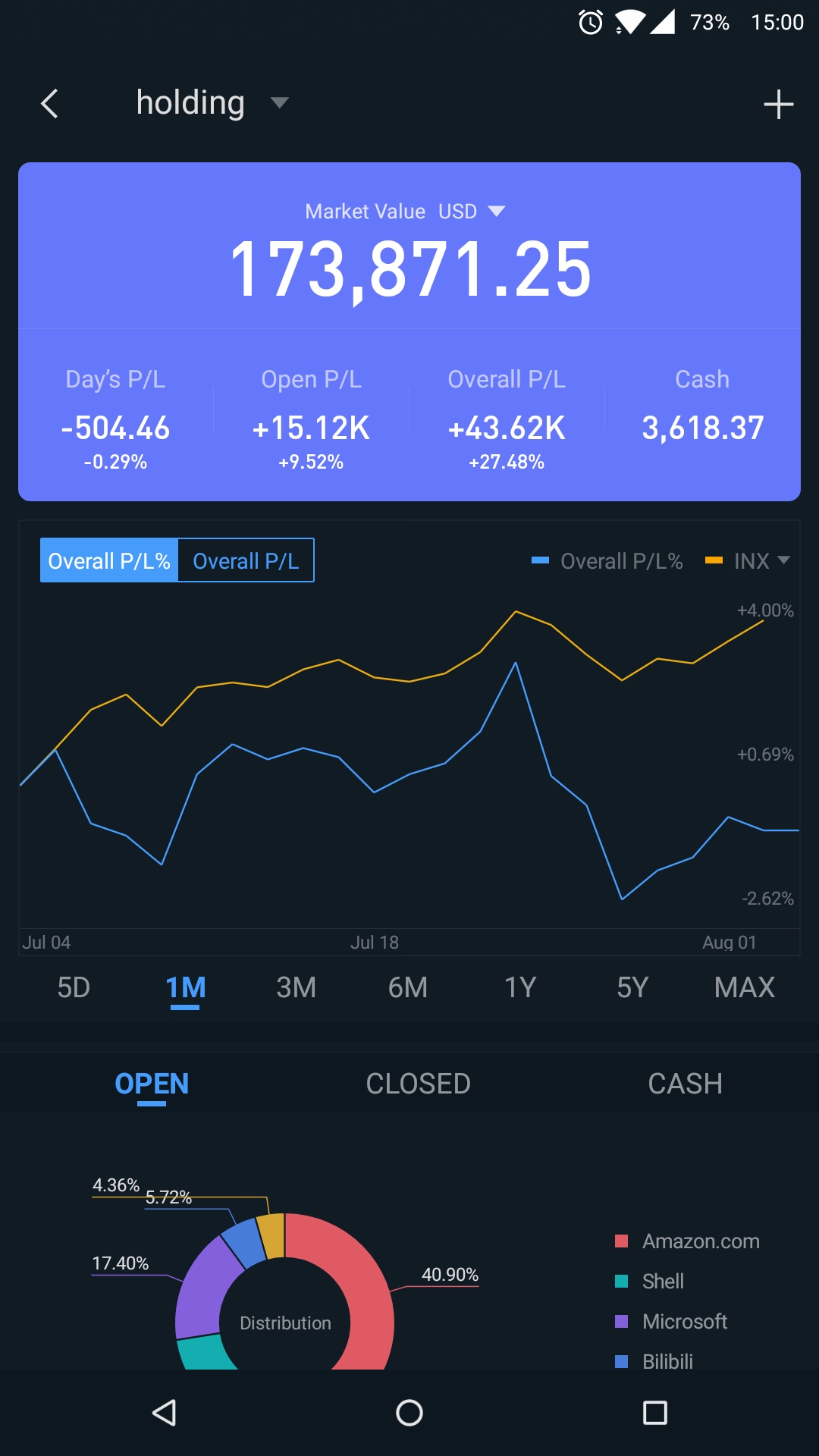Open the INX index comparison dropdown

point(751,561)
